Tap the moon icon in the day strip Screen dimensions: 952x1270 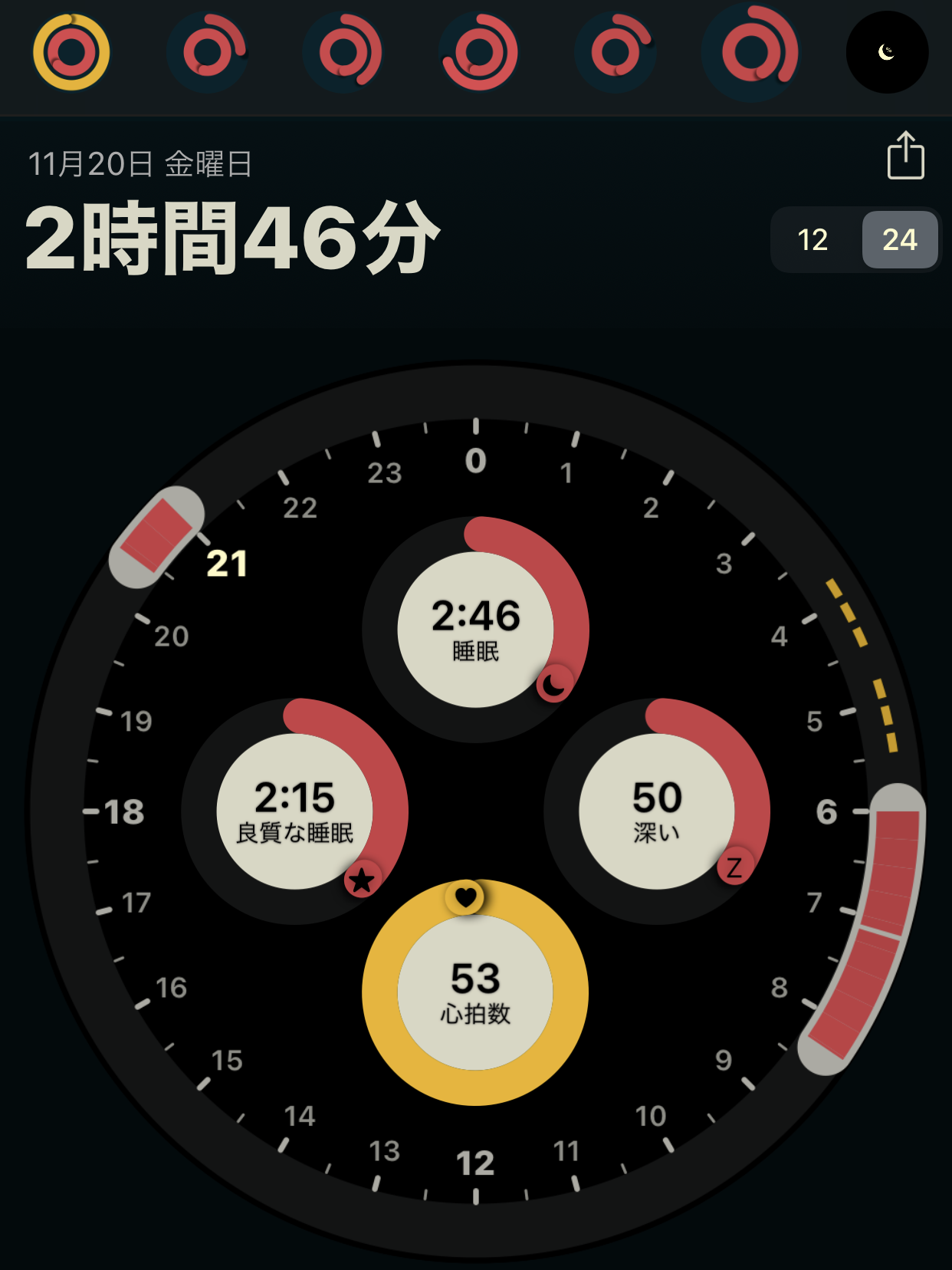click(887, 52)
